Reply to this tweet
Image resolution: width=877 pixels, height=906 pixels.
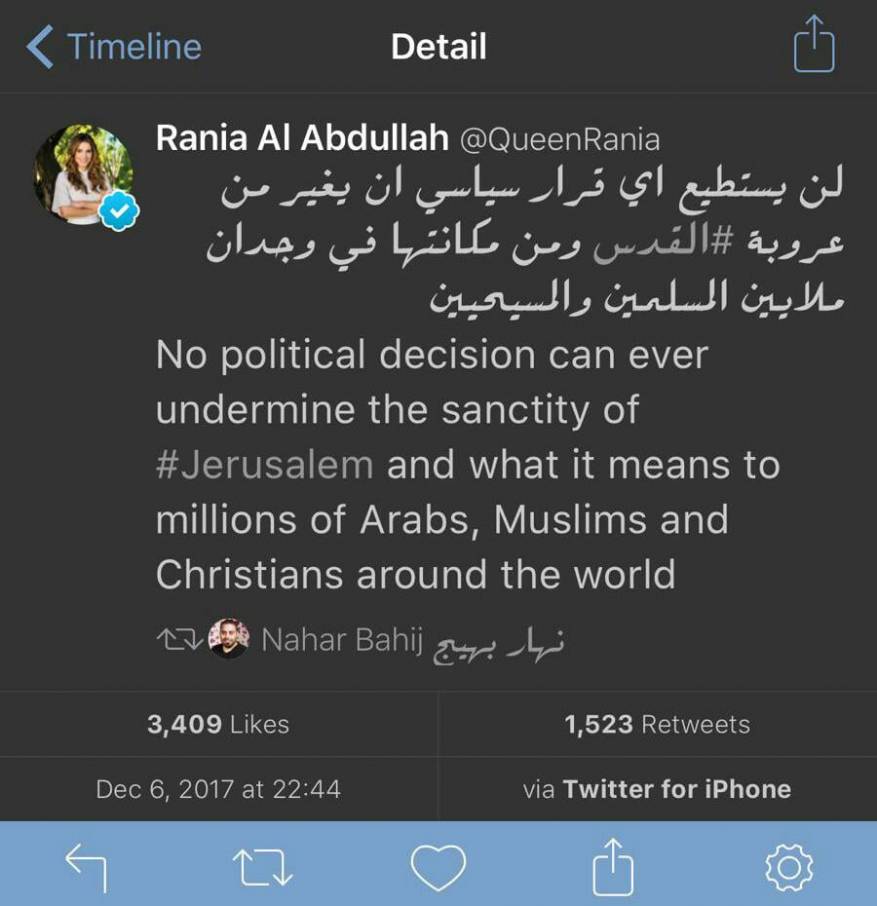click(87, 865)
